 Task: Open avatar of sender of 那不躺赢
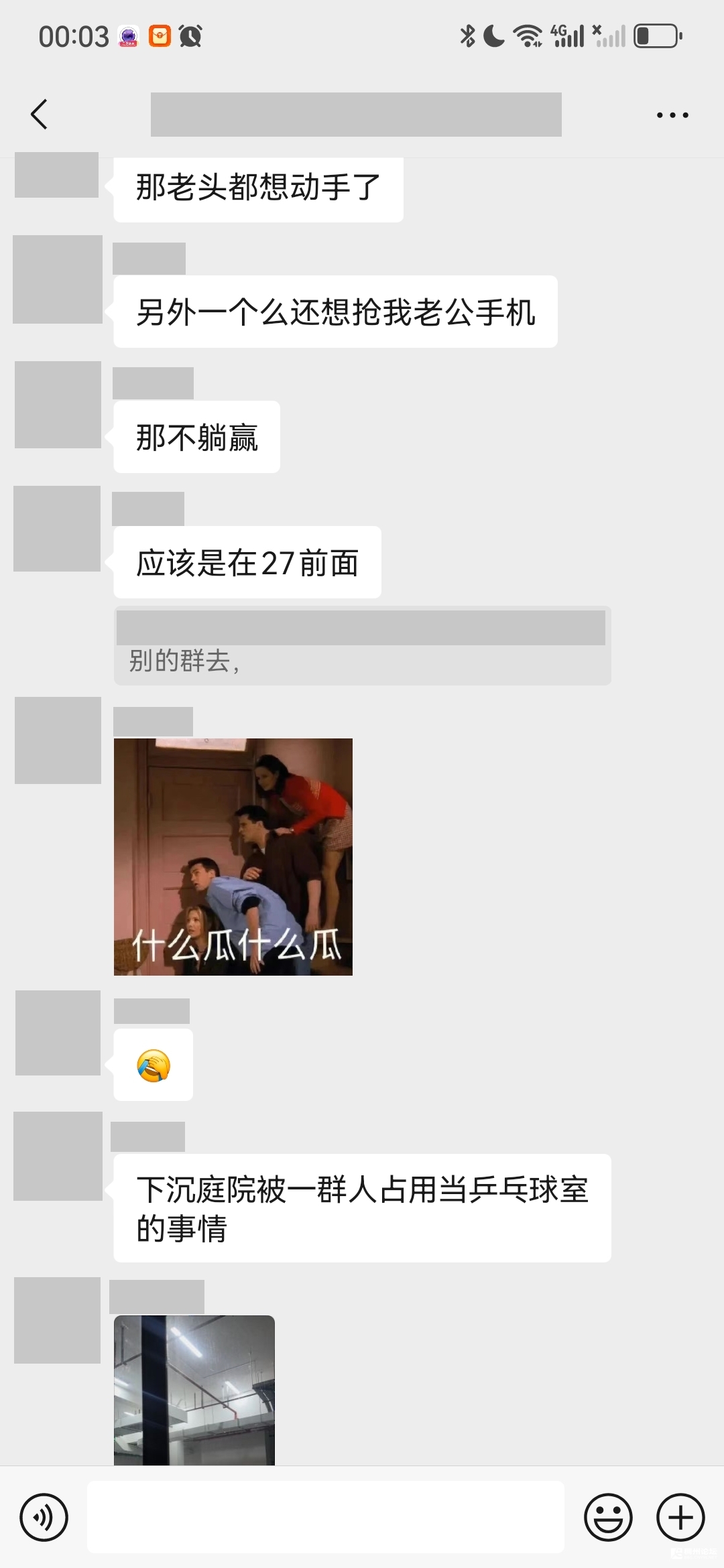click(58, 405)
